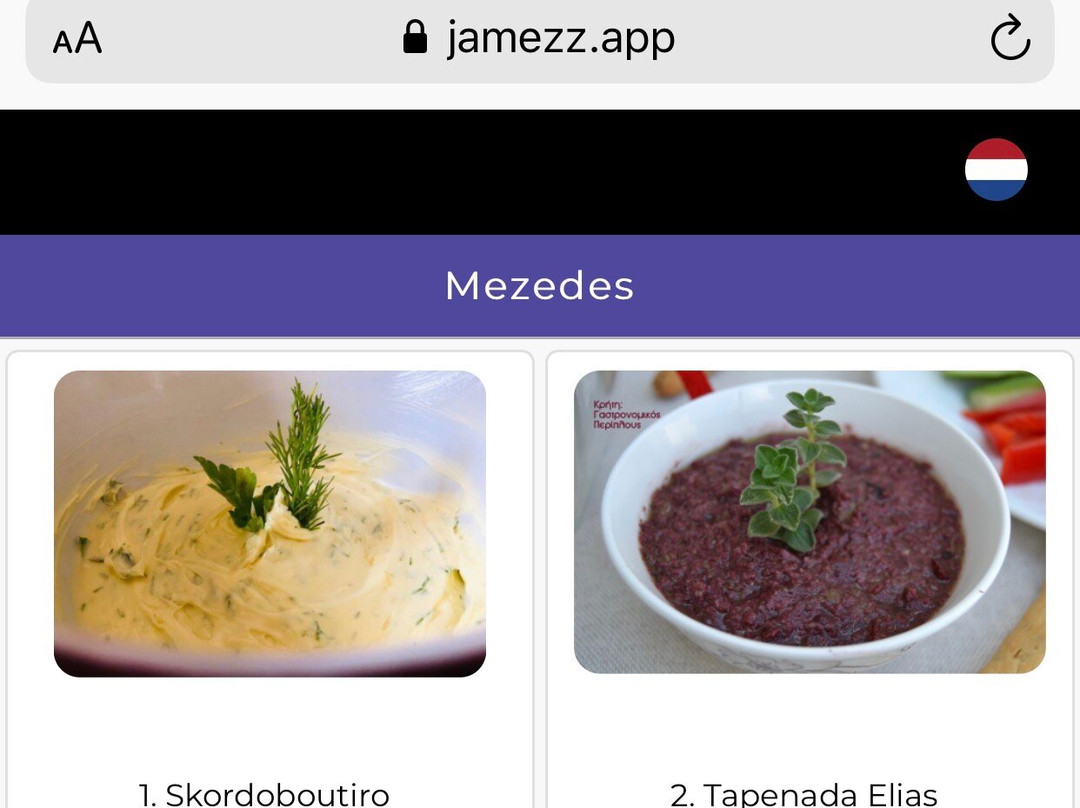Reload the current page
Image resolution: width=1080 pixels, height=808 pixels.
point(1009,39)
